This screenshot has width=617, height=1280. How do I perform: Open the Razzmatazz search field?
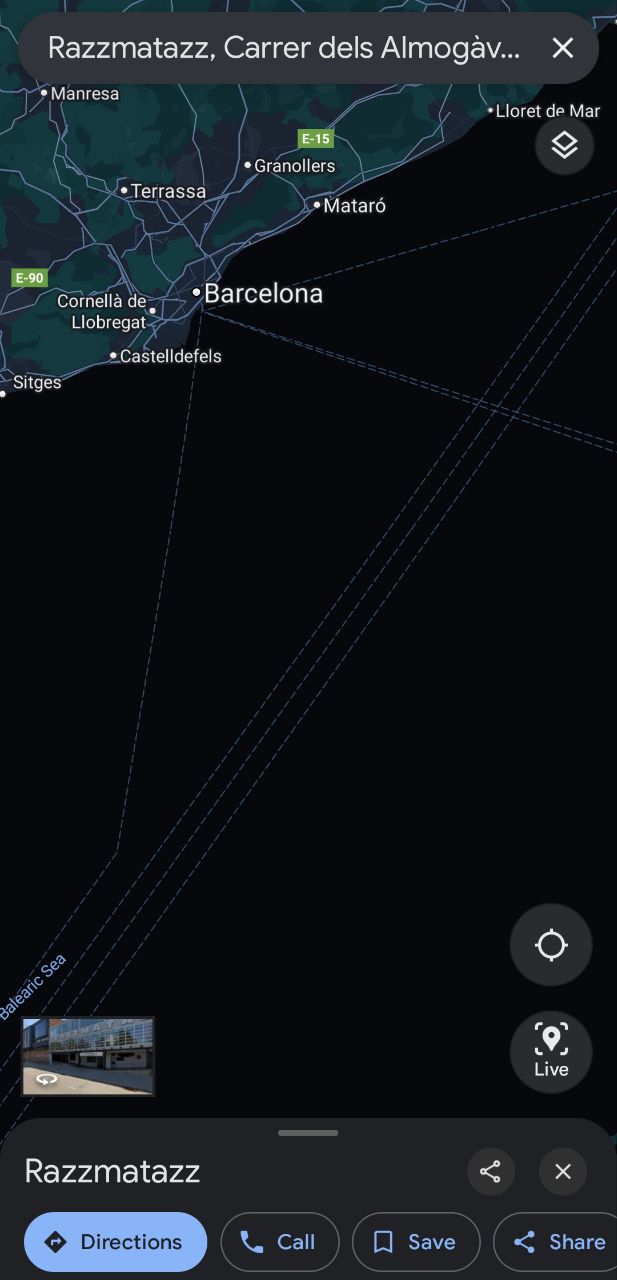(x=285, y=47)
